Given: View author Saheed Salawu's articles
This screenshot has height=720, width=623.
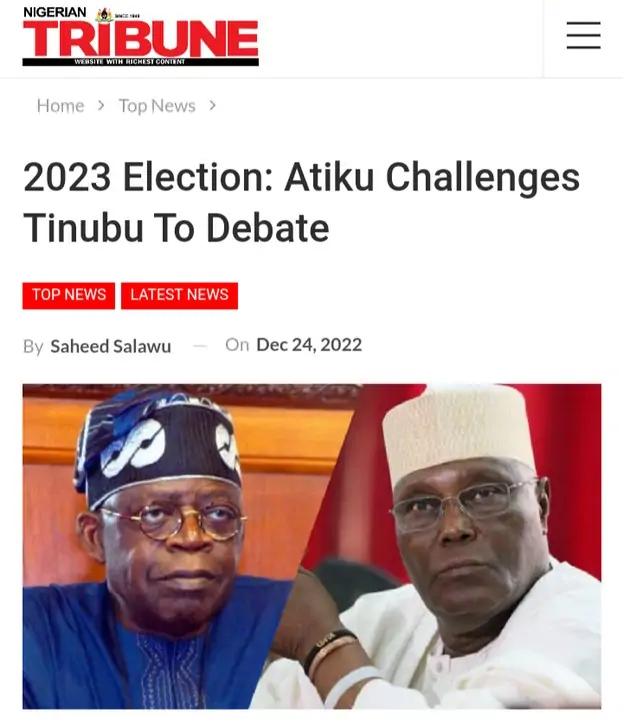Looking at the screenshot, I should click(110, 346).
